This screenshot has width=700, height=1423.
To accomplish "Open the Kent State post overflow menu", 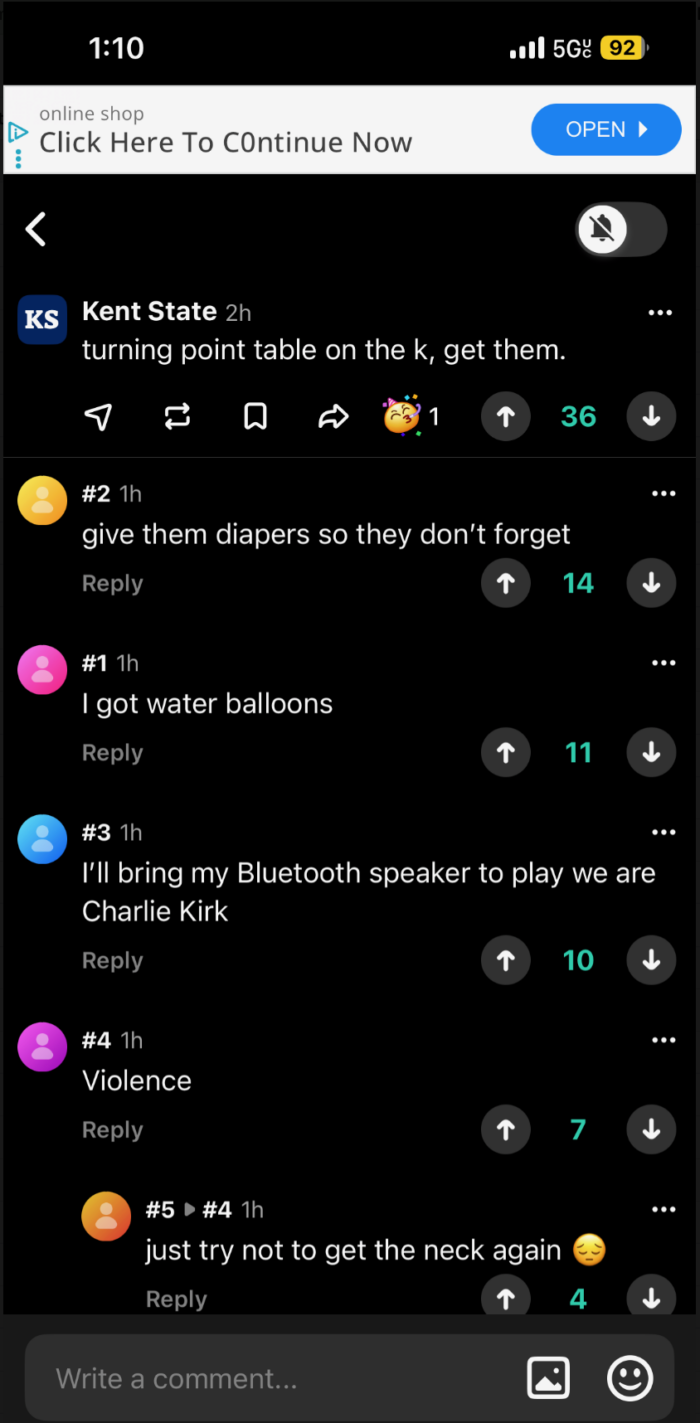I will click(x=660, y=313).
